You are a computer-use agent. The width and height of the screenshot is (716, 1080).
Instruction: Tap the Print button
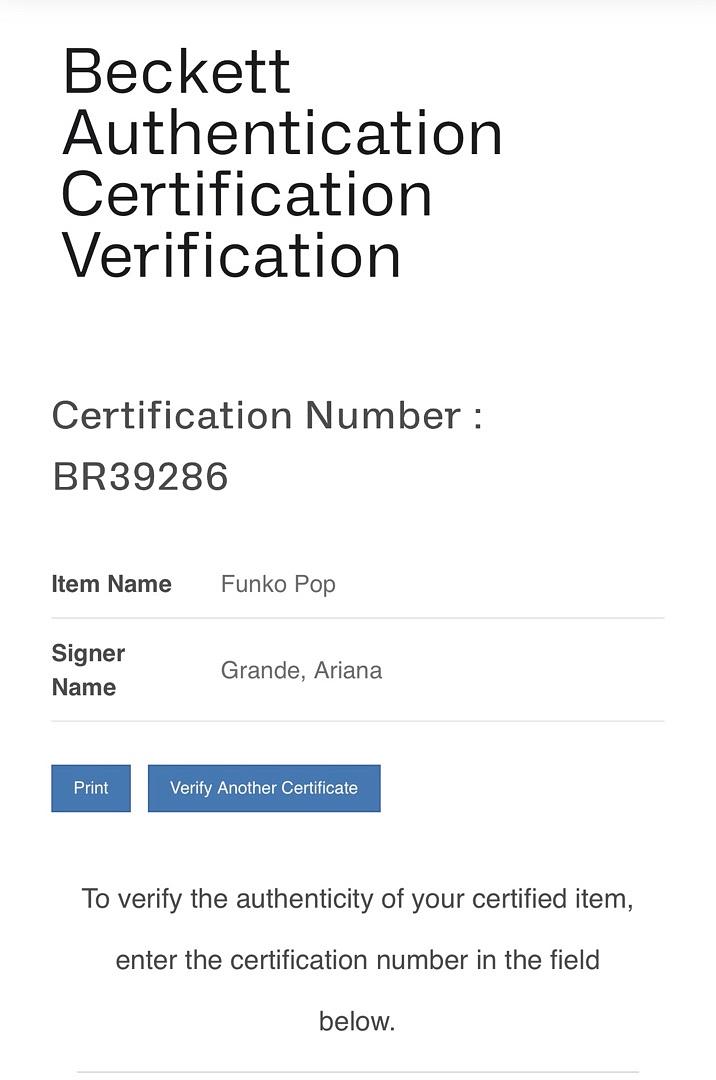[91, 788]
